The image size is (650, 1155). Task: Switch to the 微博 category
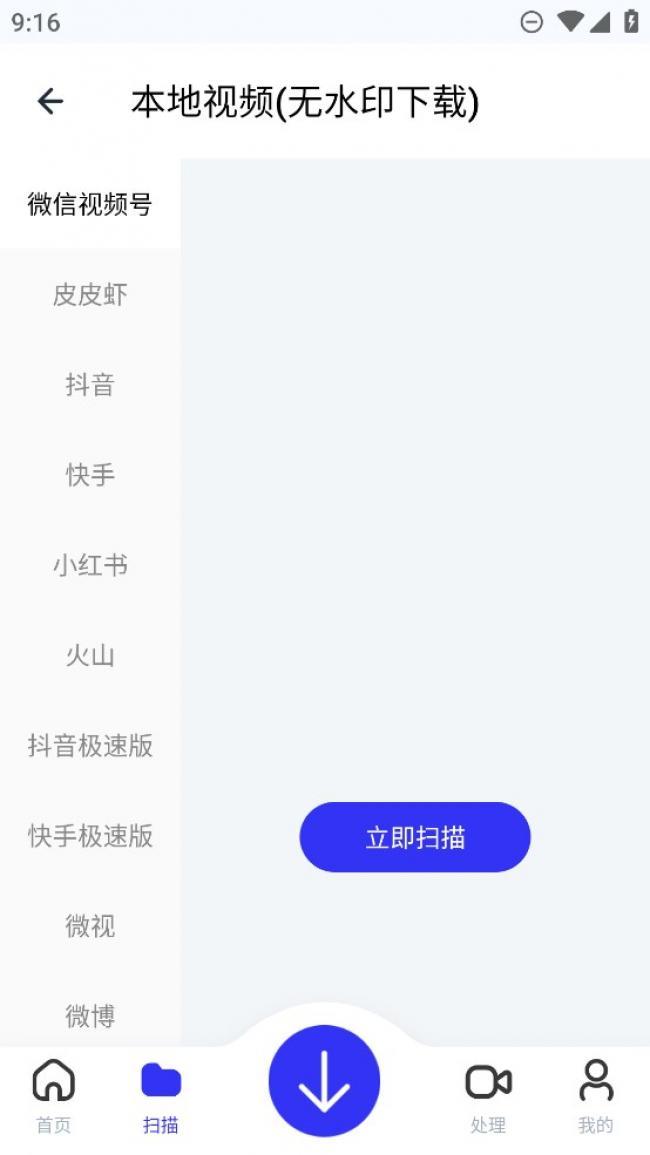coord(90,1016)
